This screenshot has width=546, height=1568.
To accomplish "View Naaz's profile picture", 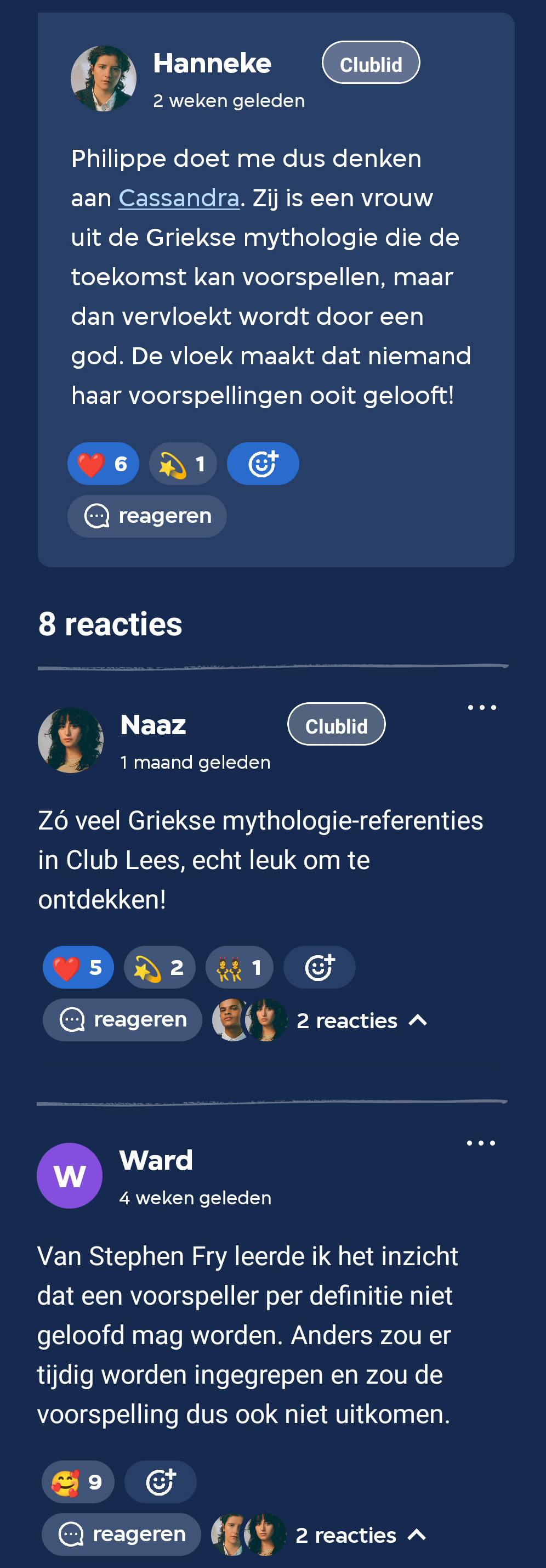I will (x=71, y=740).
